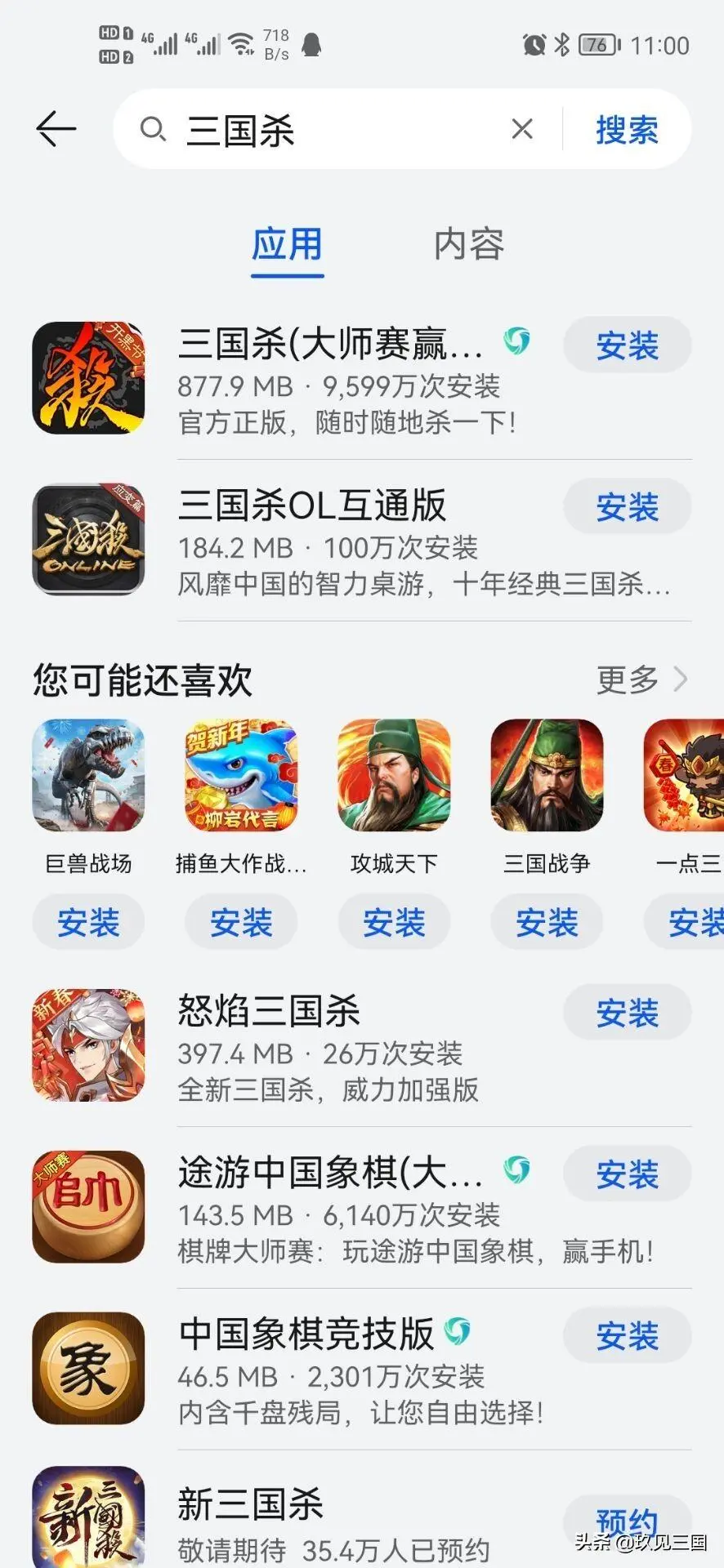724x1568 pixels.
Task: Tap the 三国杀OL互通版 app icon
Action: point(88,539)
